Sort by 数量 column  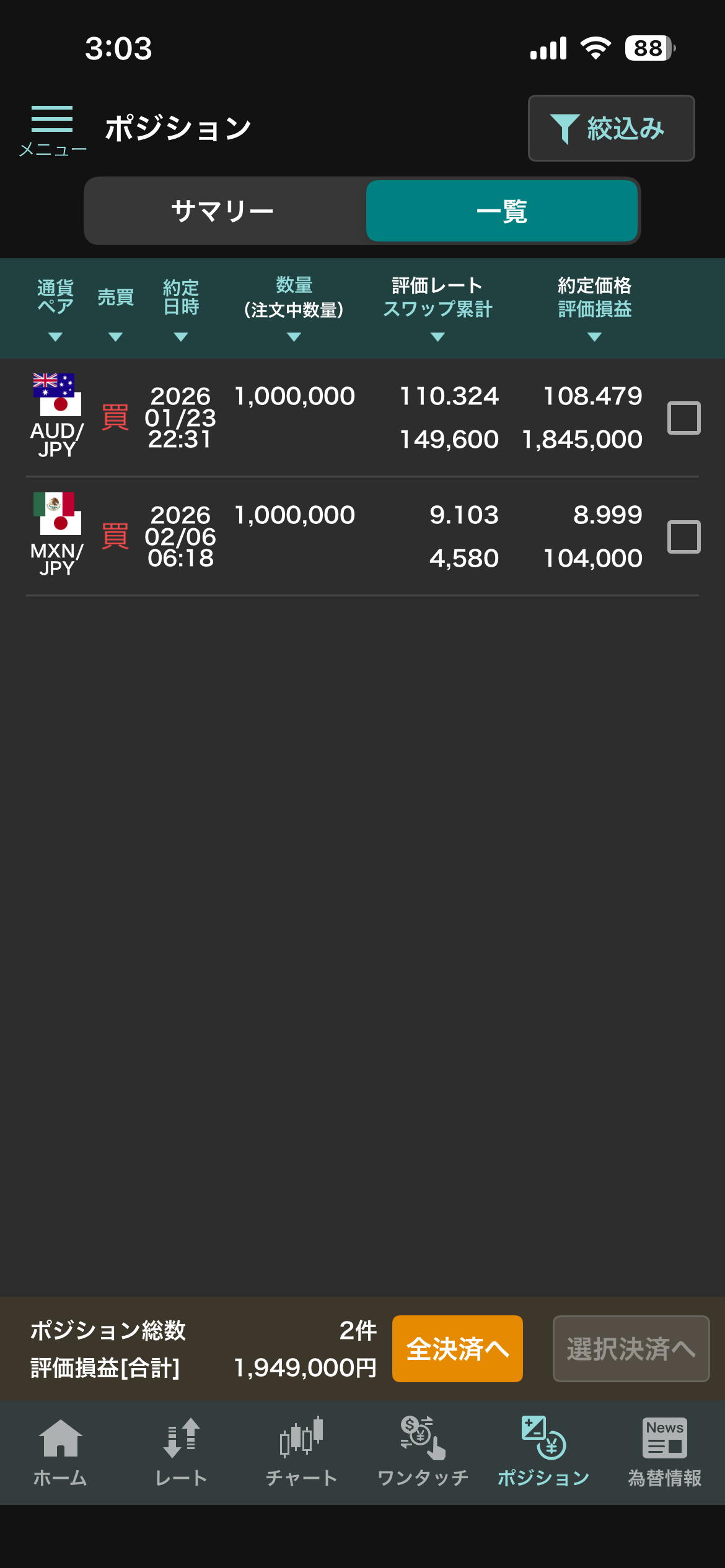click(x=294, y=308)
